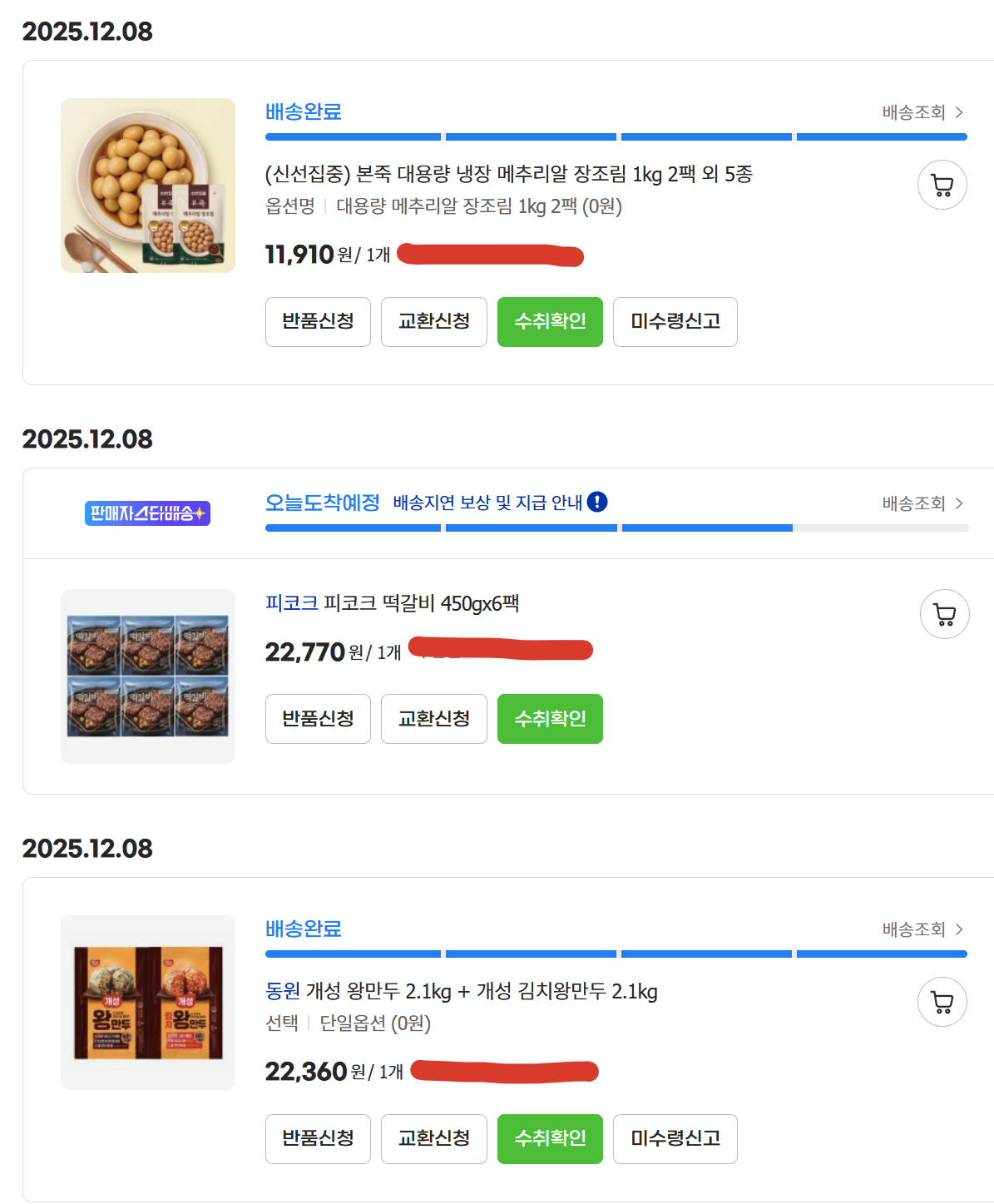Report 미수령신고 for 동원 왕만두
The image size is (994, 1204).
tap(675, 1138)
